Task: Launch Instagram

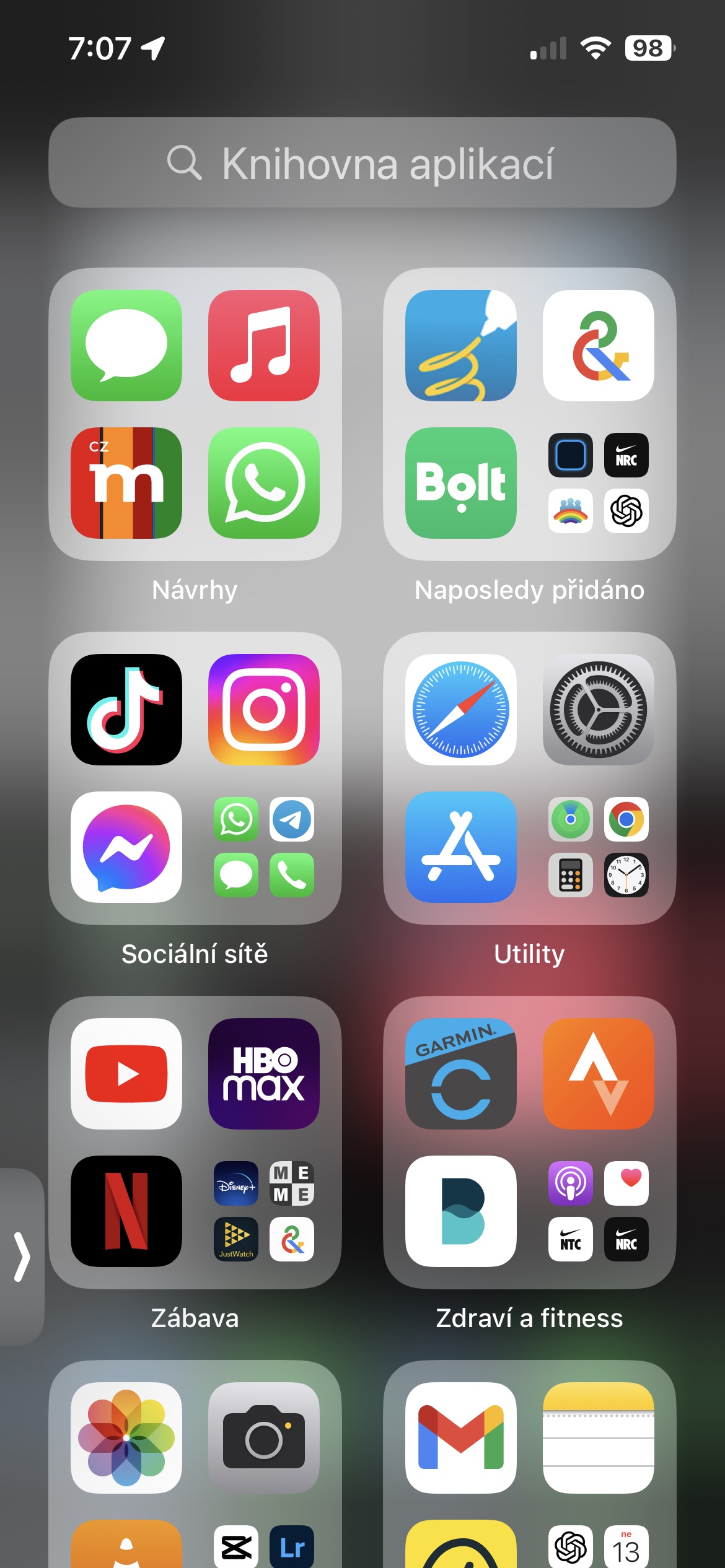Action: (x=264, y=710)
